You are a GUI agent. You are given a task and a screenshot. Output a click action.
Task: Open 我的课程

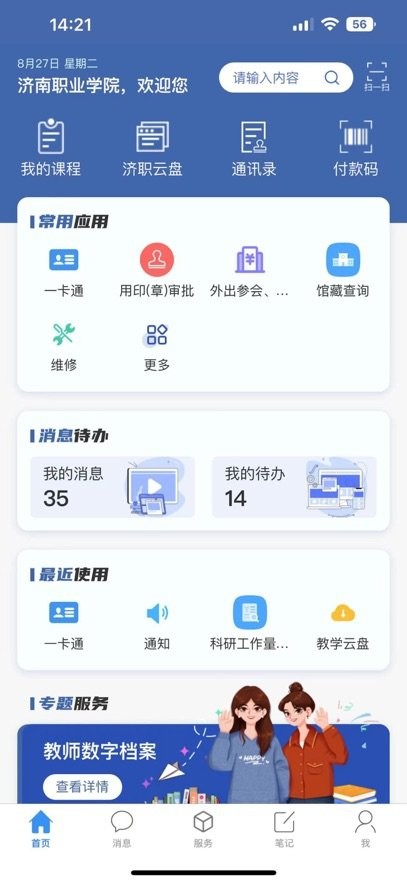pos(51,148)
